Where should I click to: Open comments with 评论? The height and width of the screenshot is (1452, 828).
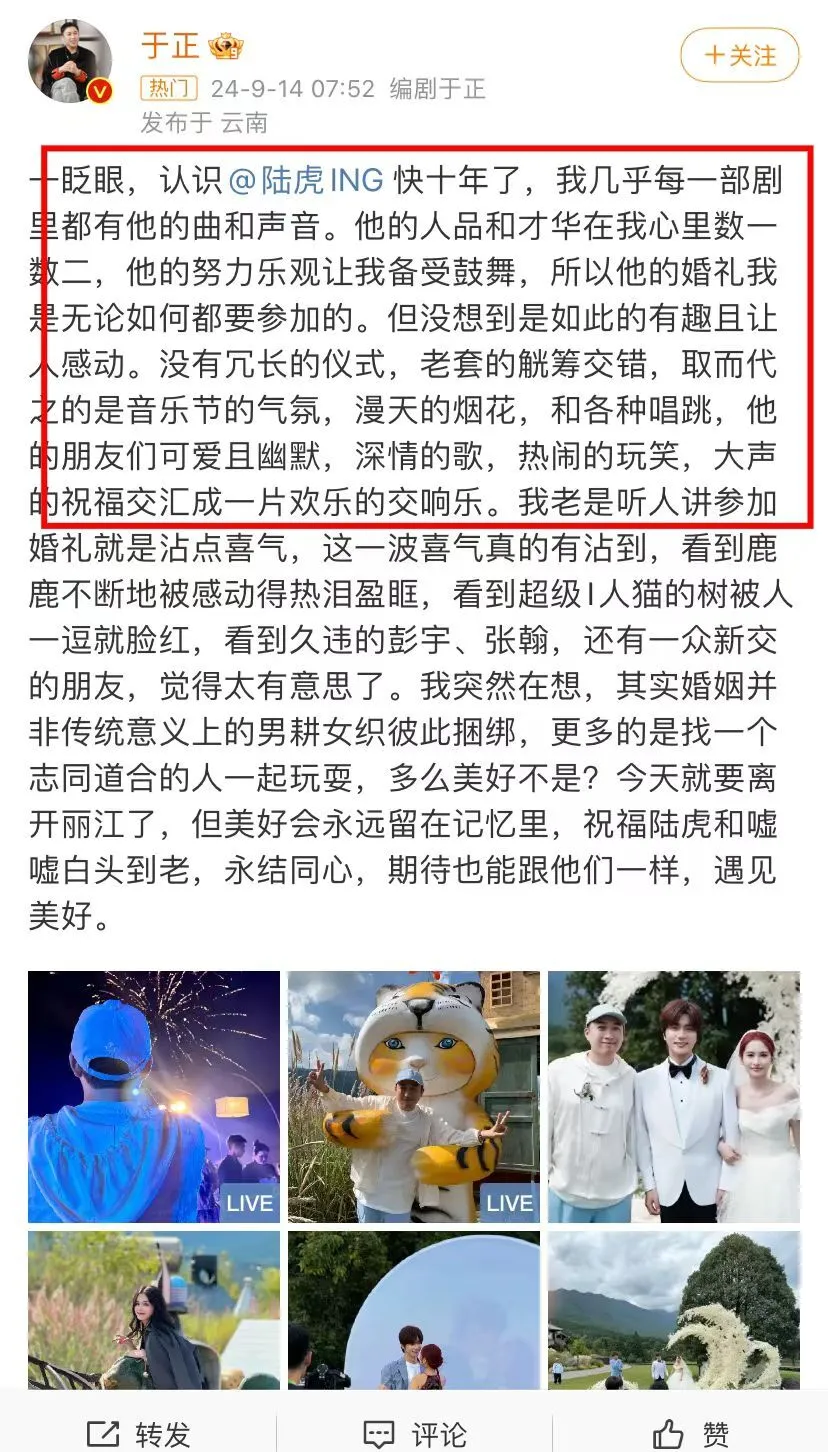[414, 1434]
